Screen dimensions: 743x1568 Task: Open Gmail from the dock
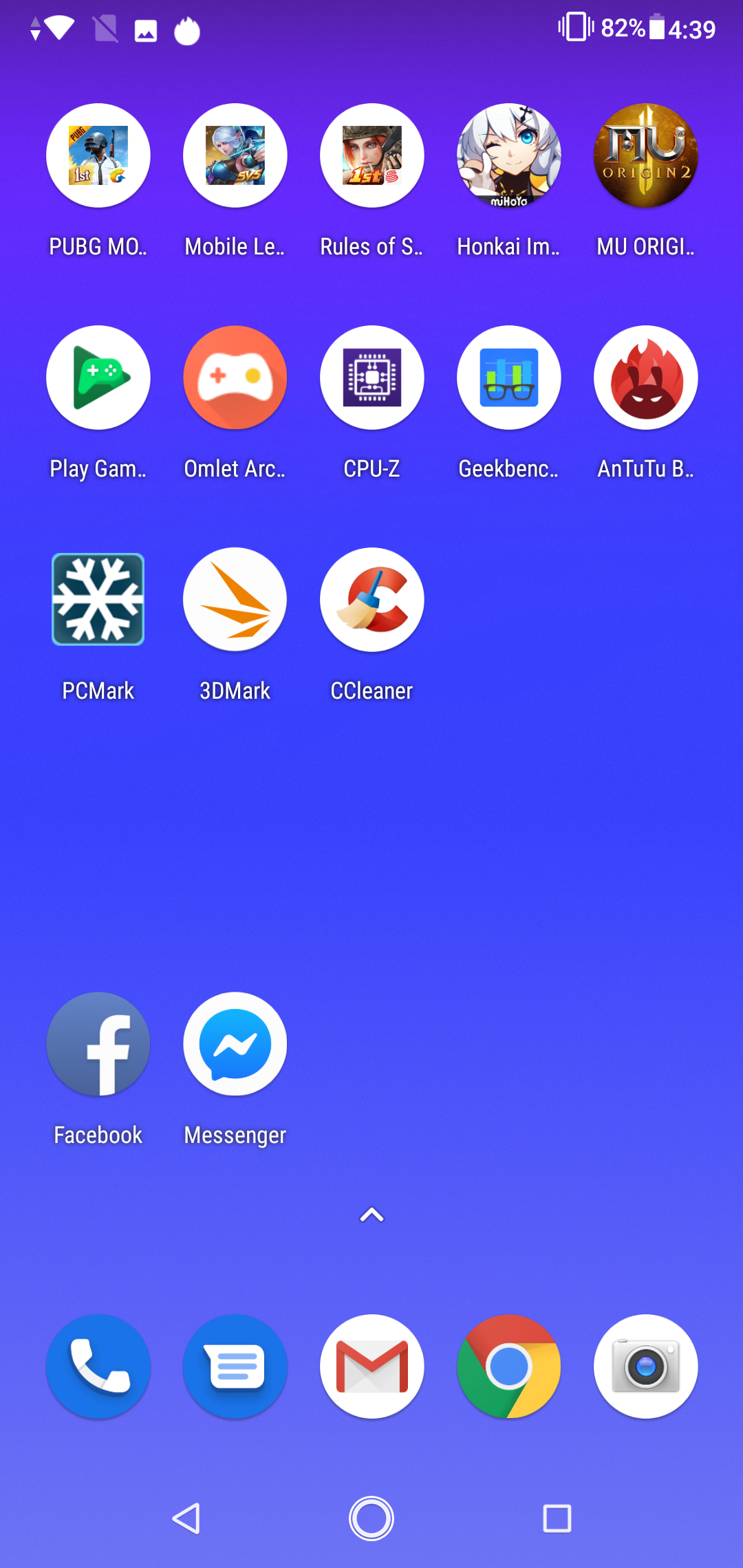click(x=372, y=1366)
